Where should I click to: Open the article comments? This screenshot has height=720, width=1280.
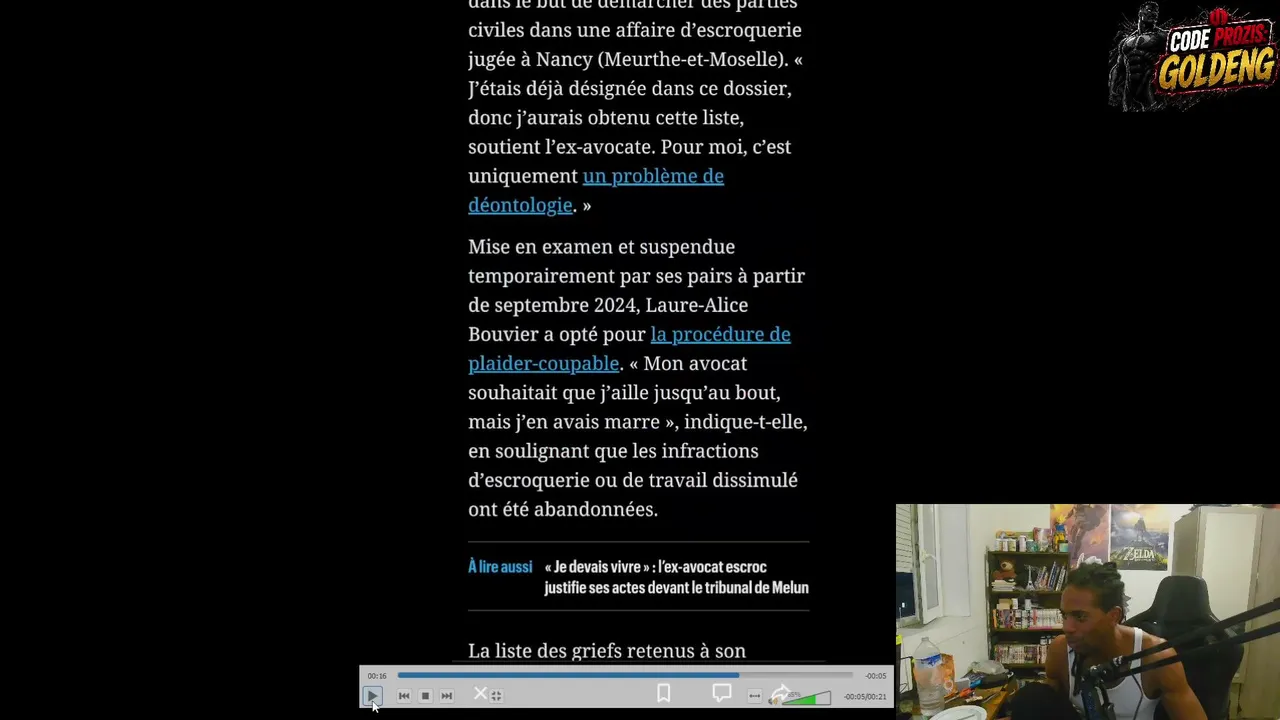pyautogui.click(x=722, y=692)
